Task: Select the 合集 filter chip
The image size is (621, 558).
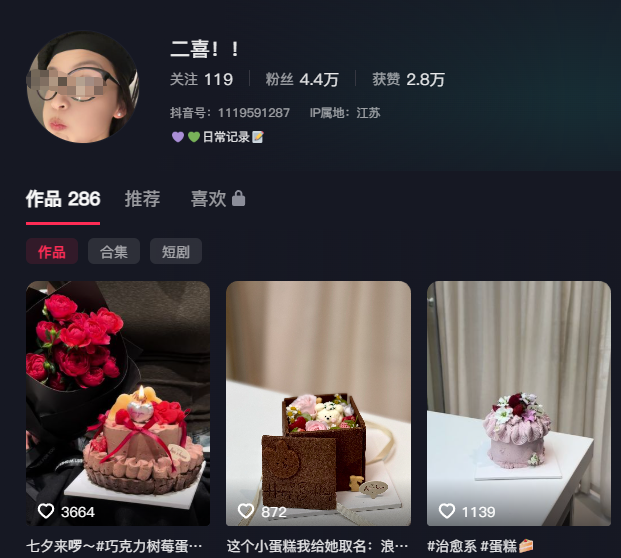Action: [114, 252]
